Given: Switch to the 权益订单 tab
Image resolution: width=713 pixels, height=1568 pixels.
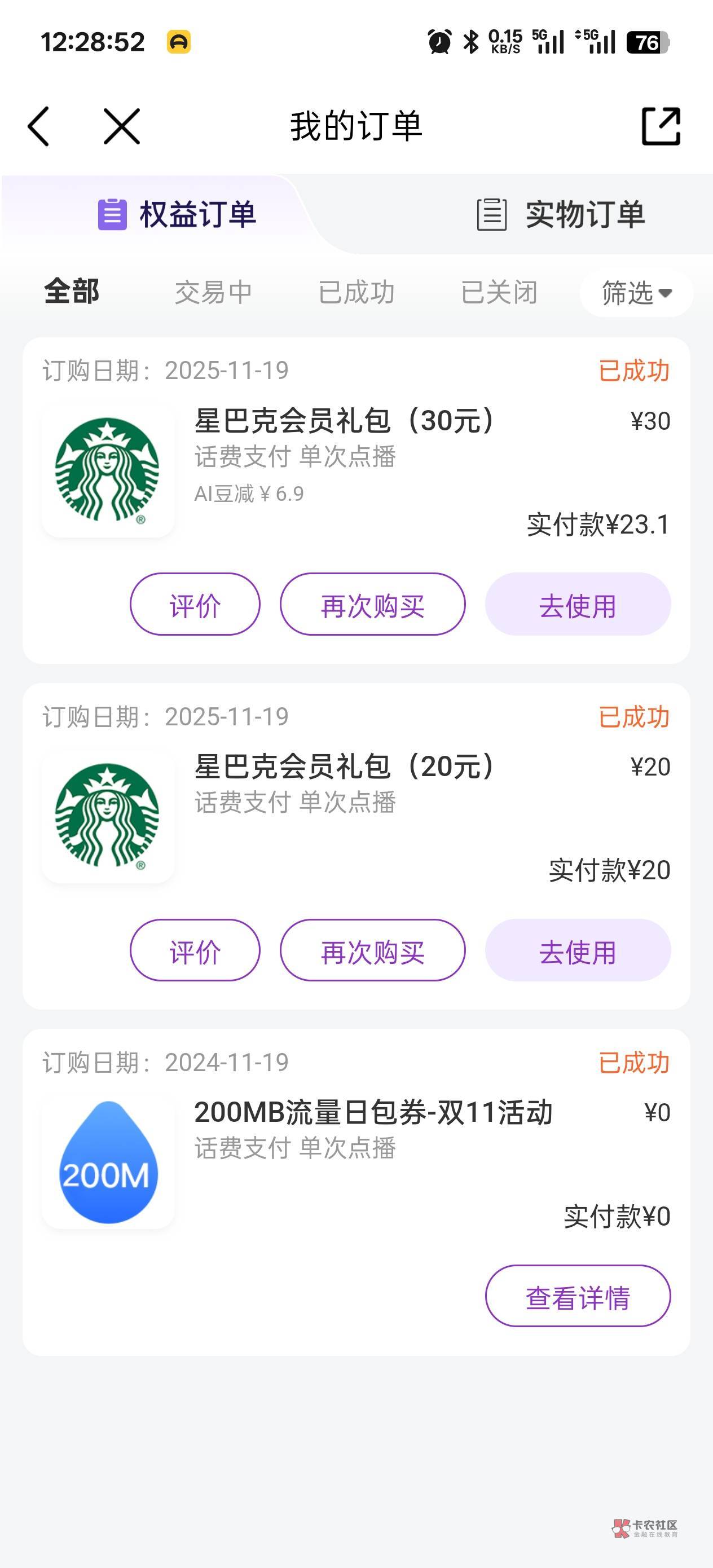Looking at the screenshot, I should coord(177,215).
